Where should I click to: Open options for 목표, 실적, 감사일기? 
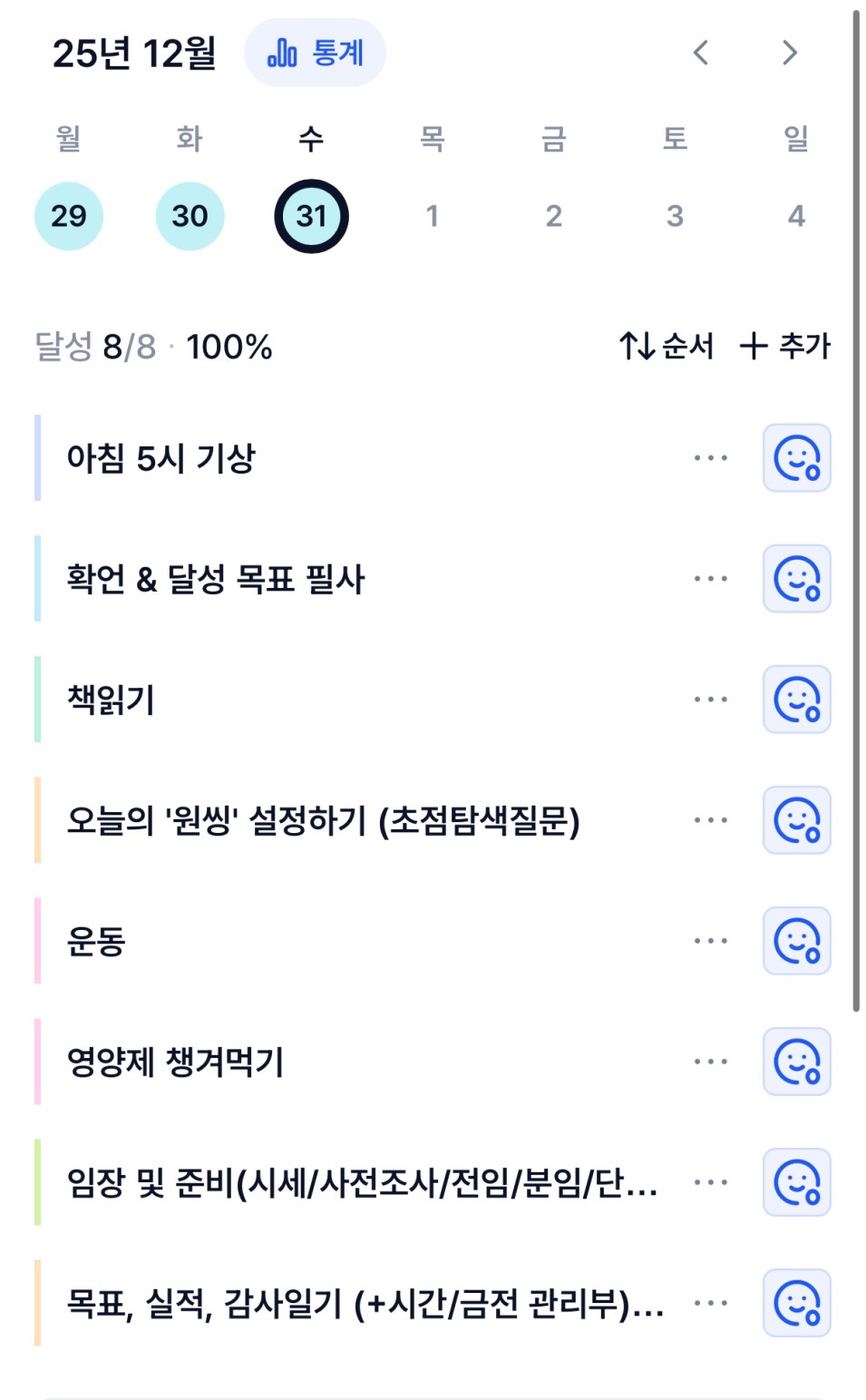[710, 1303]
